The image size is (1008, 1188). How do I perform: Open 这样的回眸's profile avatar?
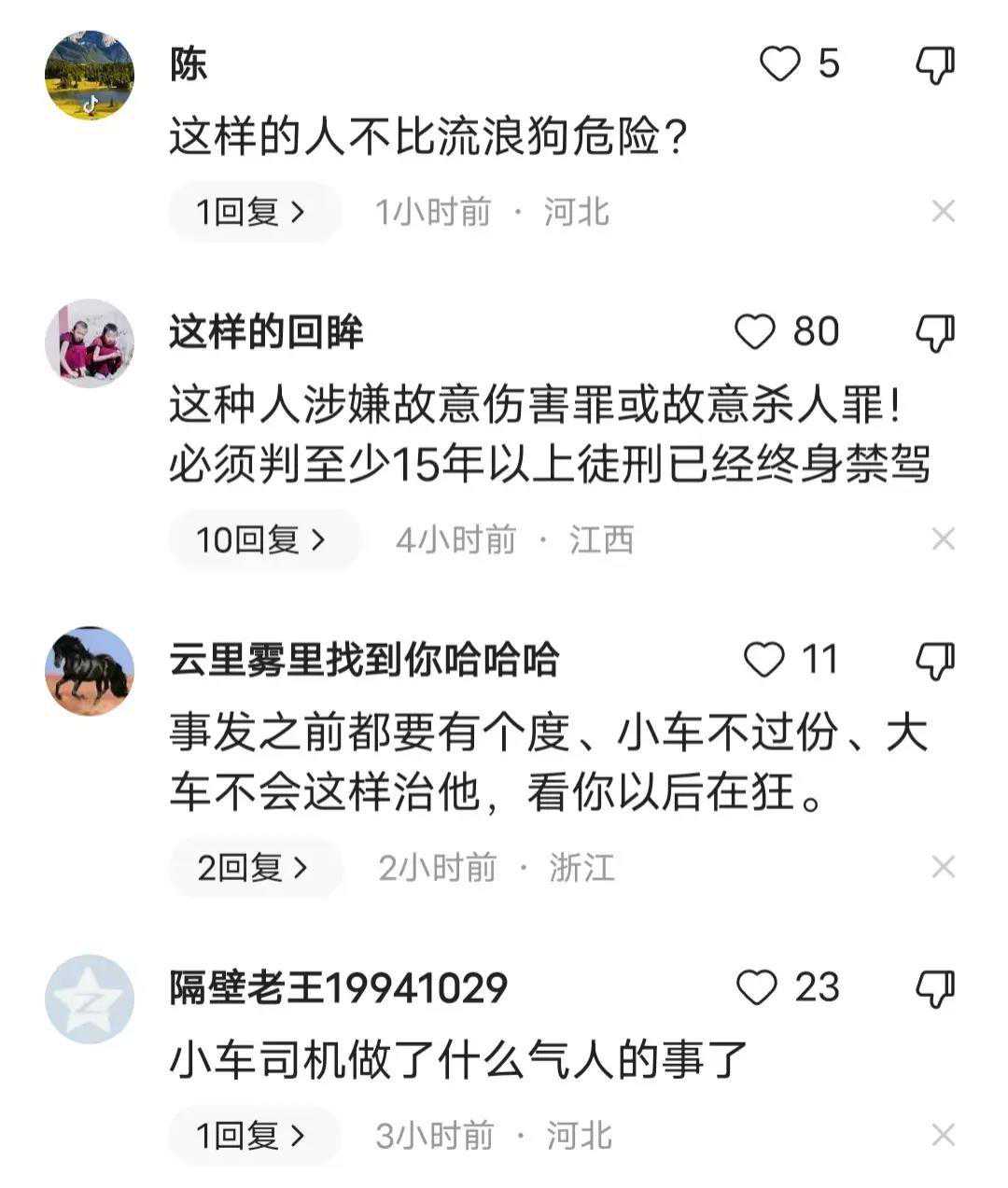coord(90,343)
